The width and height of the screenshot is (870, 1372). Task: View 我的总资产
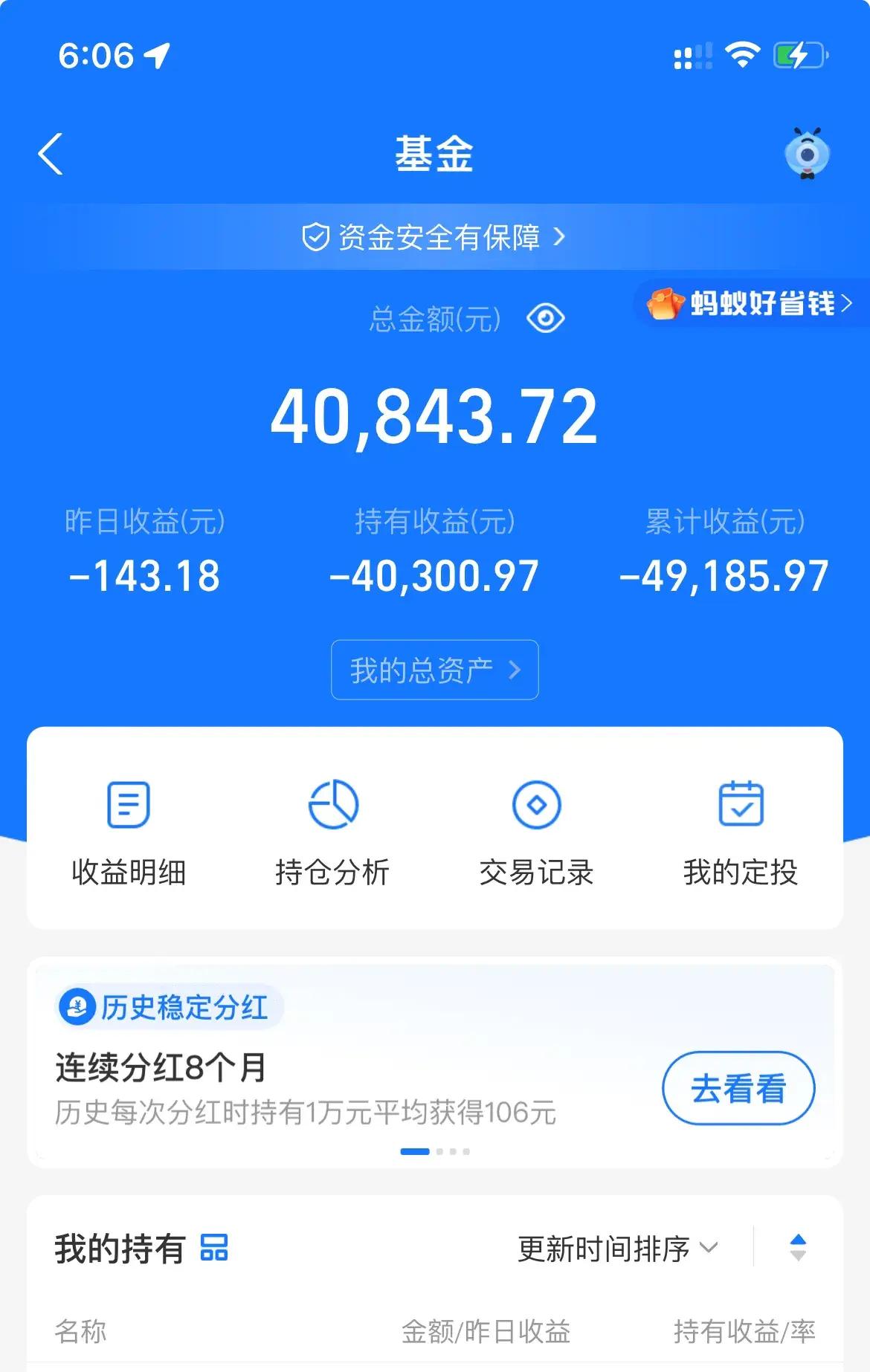pos(434,670)
